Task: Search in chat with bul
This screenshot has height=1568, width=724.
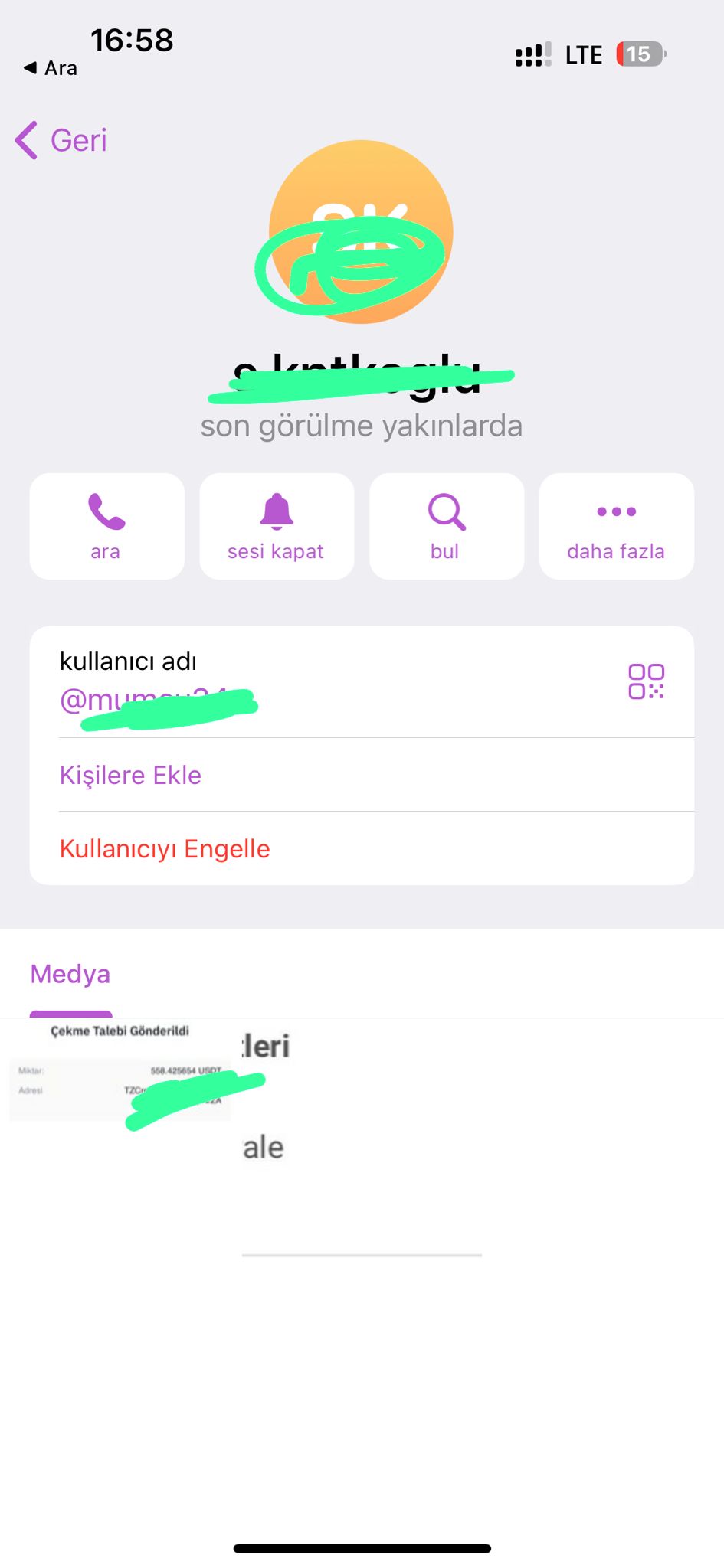Action: (x=447, y=526)
